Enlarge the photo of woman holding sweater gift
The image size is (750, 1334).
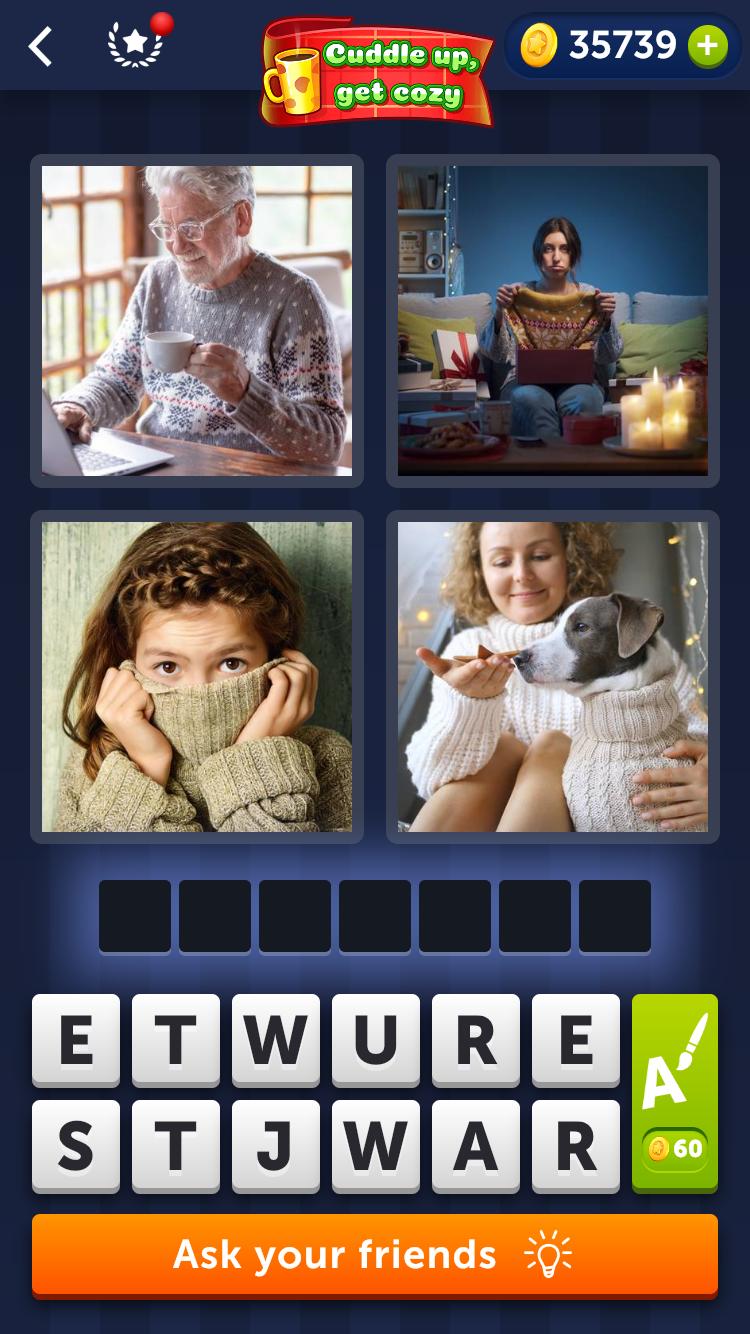[553, 321]
